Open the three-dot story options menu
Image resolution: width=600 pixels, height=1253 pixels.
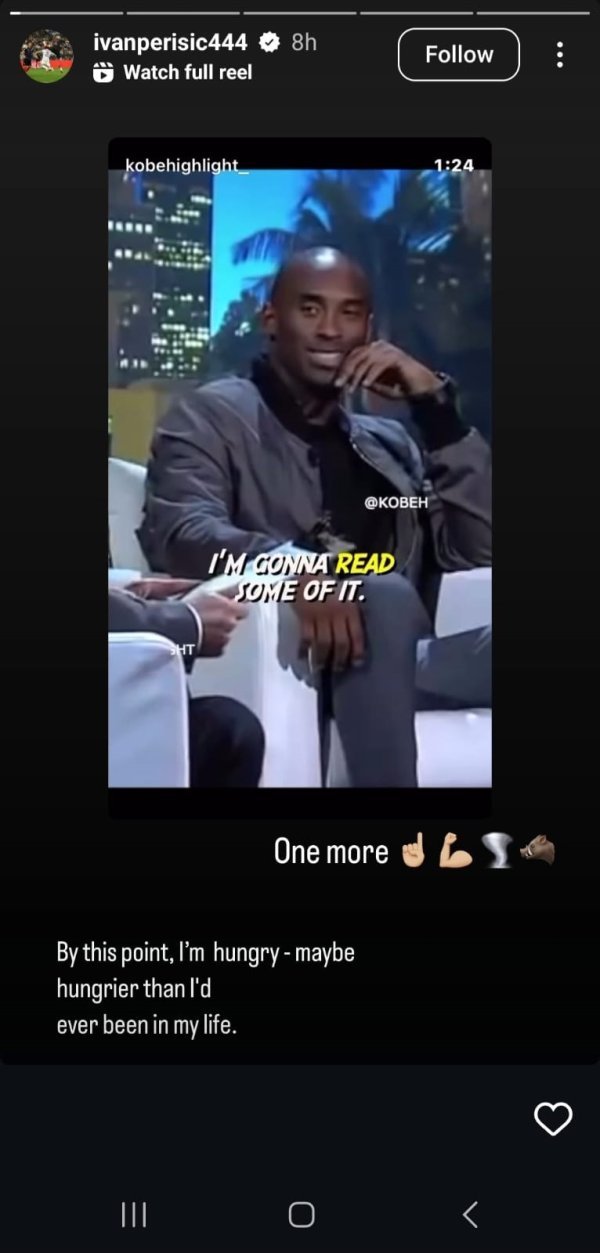pyautogui.click(x=560, y=55)
